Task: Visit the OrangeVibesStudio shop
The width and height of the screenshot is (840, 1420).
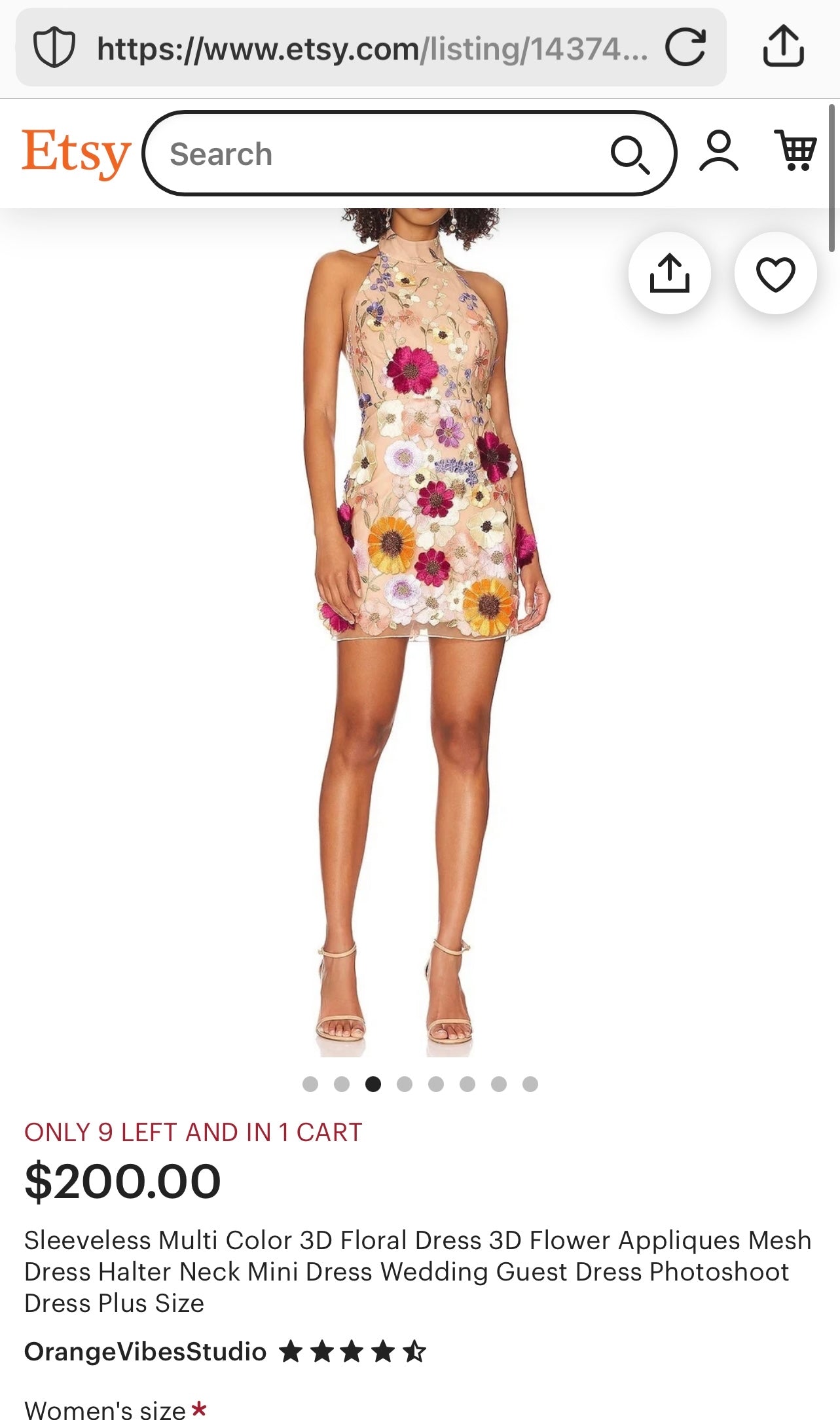Action: (145, 1351)
